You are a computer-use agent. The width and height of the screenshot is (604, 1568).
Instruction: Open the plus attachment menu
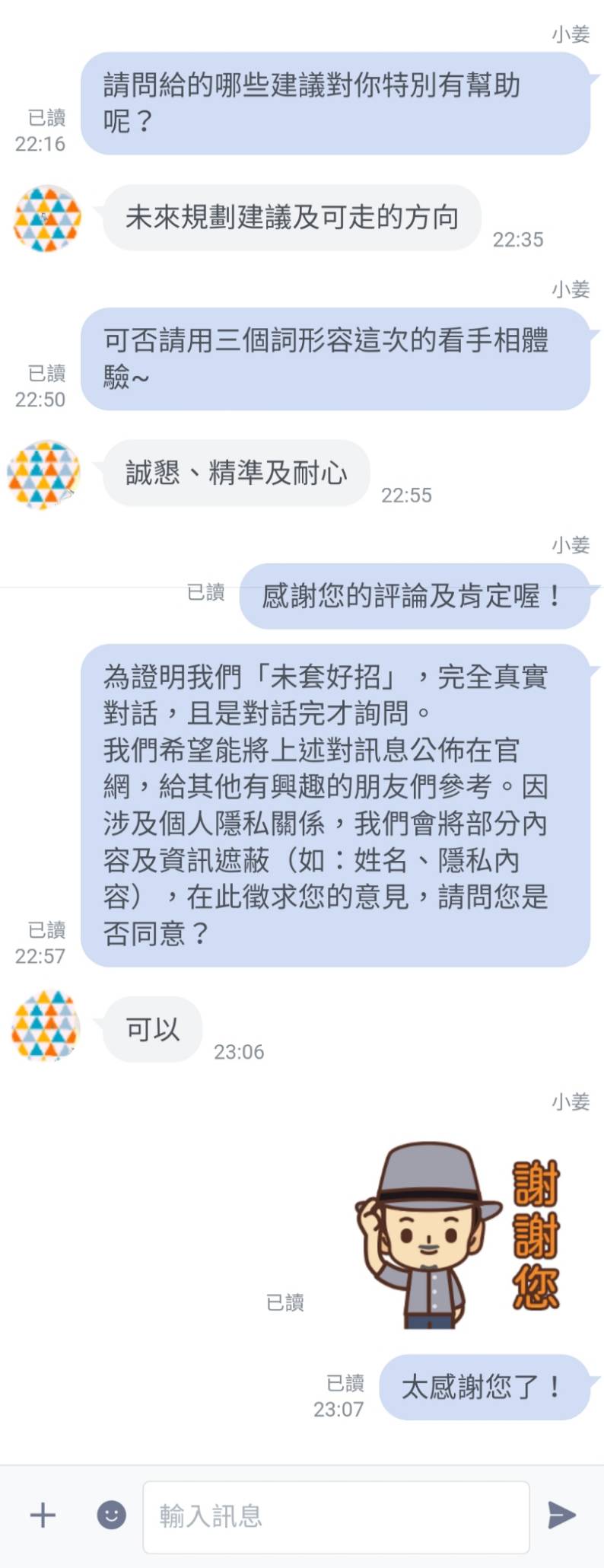click(43, 1515)
